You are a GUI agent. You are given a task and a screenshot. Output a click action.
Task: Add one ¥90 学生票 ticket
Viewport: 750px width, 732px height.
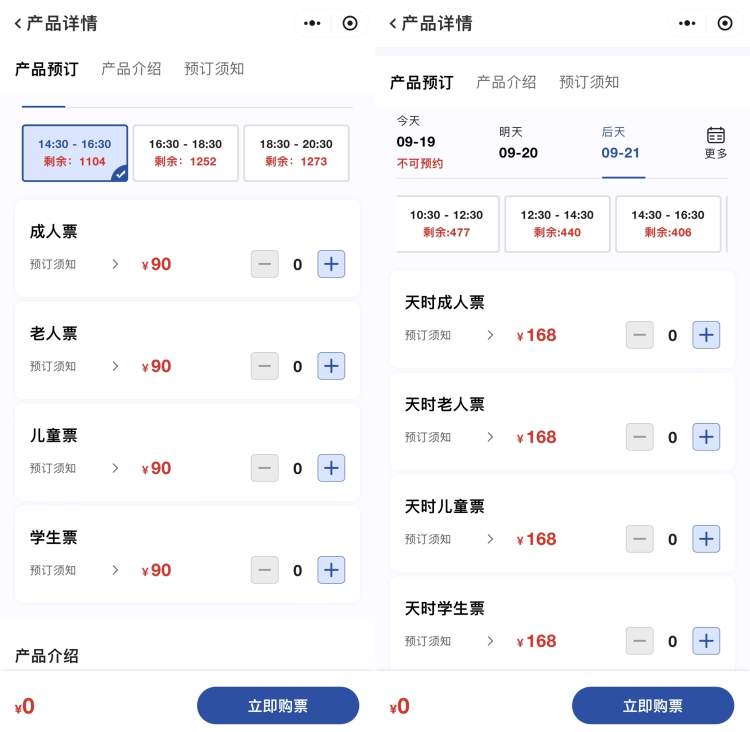coord(331,570)
